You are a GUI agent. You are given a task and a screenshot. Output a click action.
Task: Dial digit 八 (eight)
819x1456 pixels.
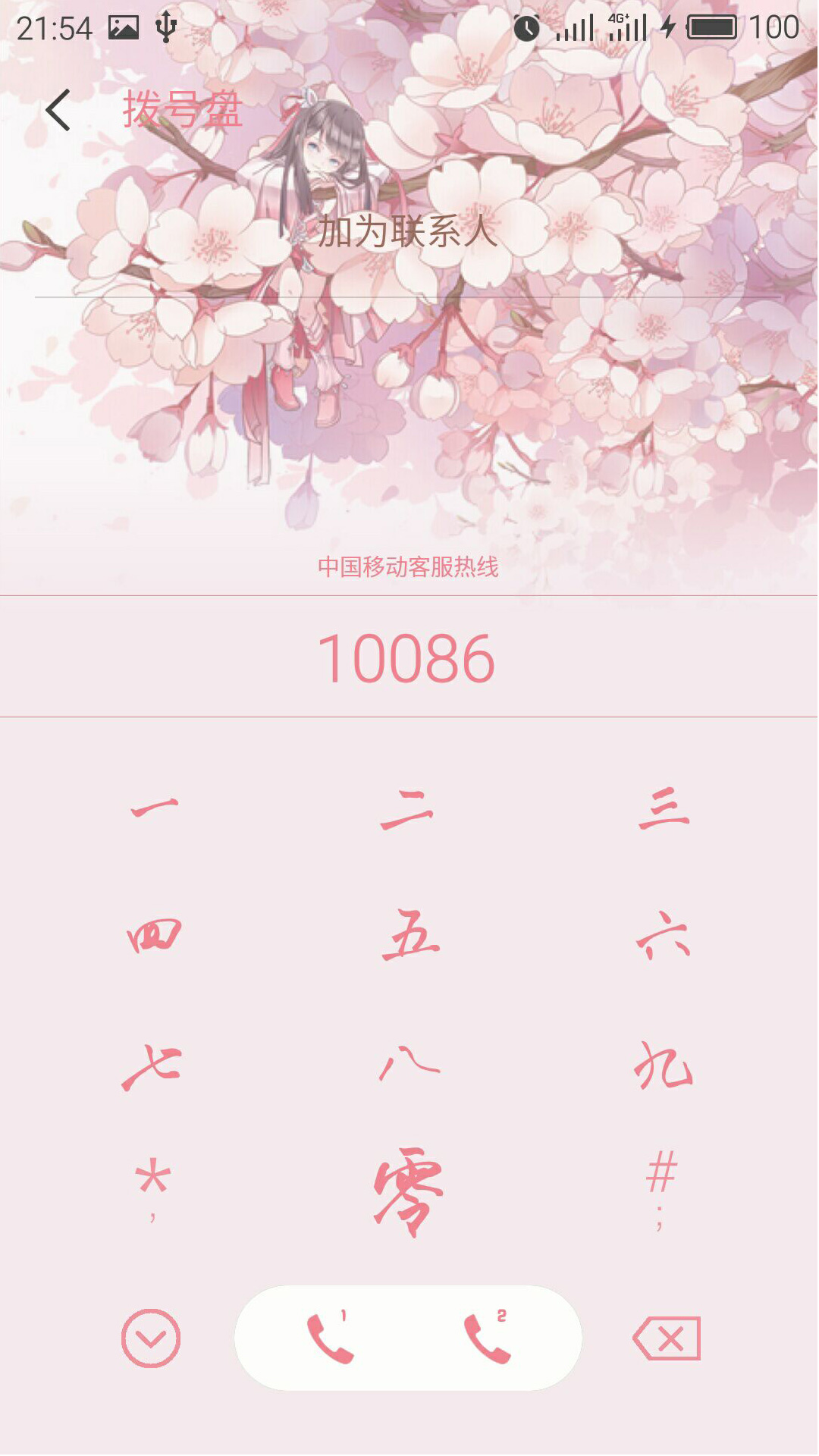(409, 1064)
